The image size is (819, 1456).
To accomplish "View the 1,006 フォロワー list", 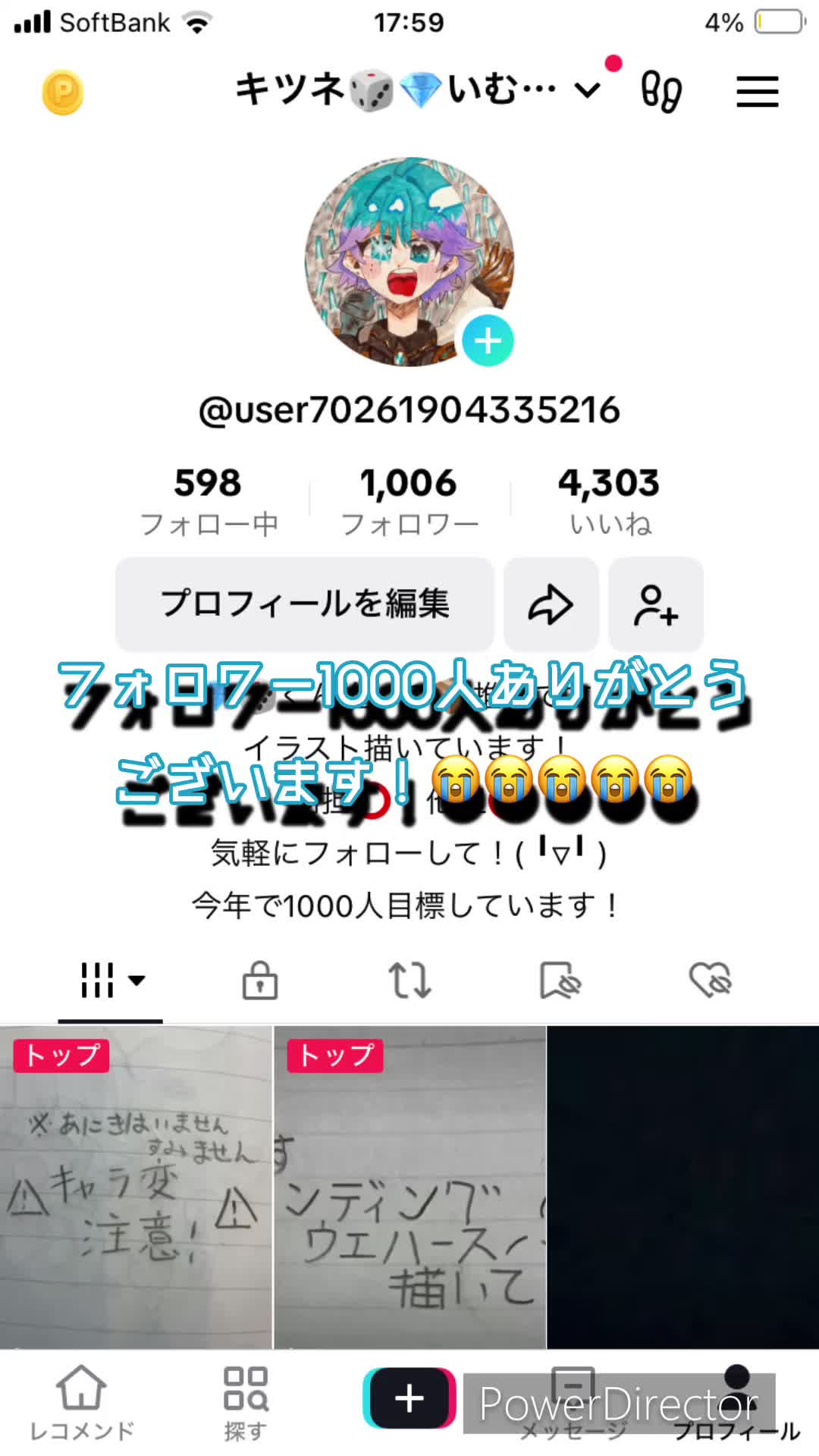I will coord(409,500).
